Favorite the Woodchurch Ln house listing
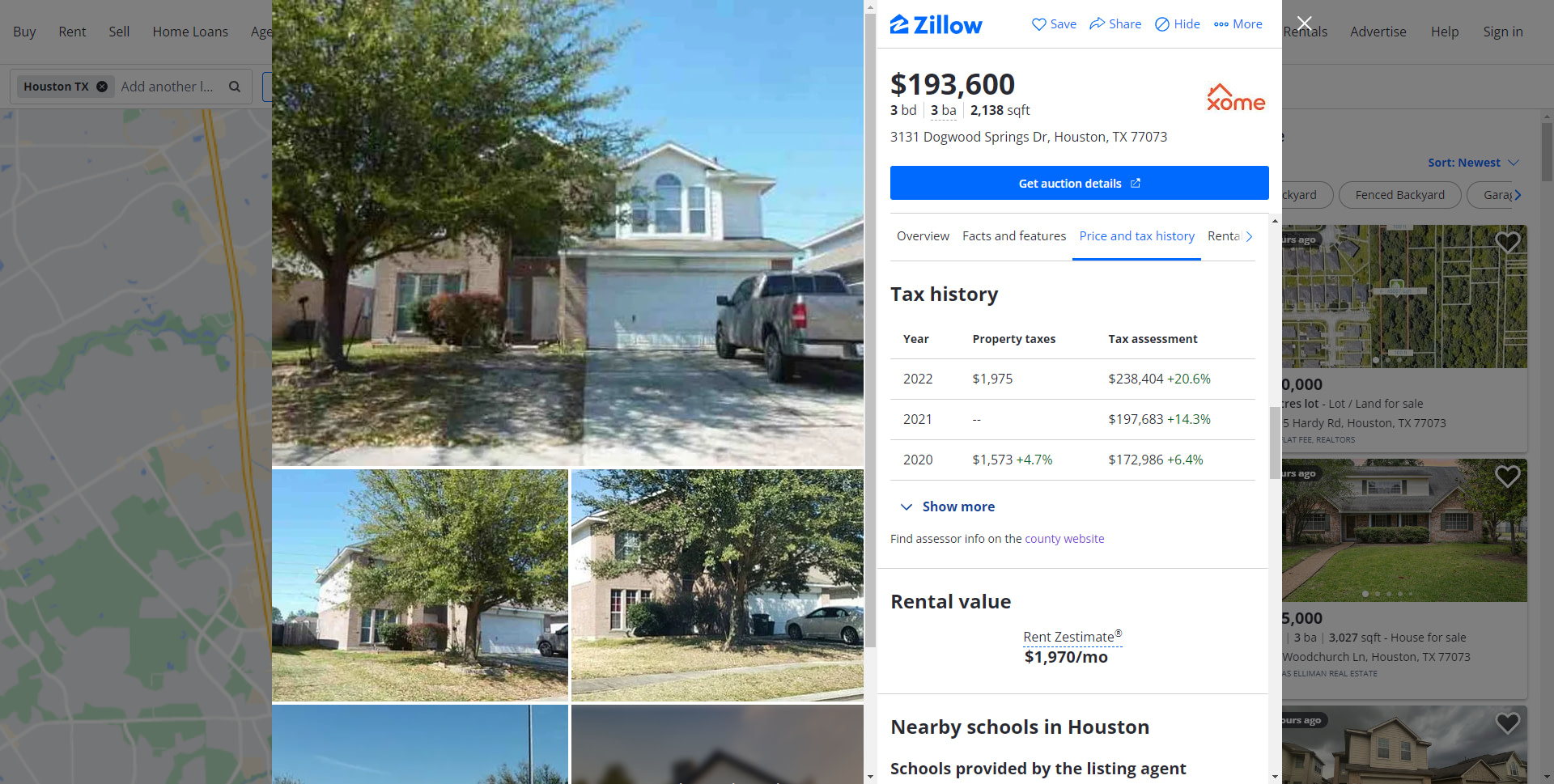This screenshot has width=1554, height=784. (x=1507, y=477)
